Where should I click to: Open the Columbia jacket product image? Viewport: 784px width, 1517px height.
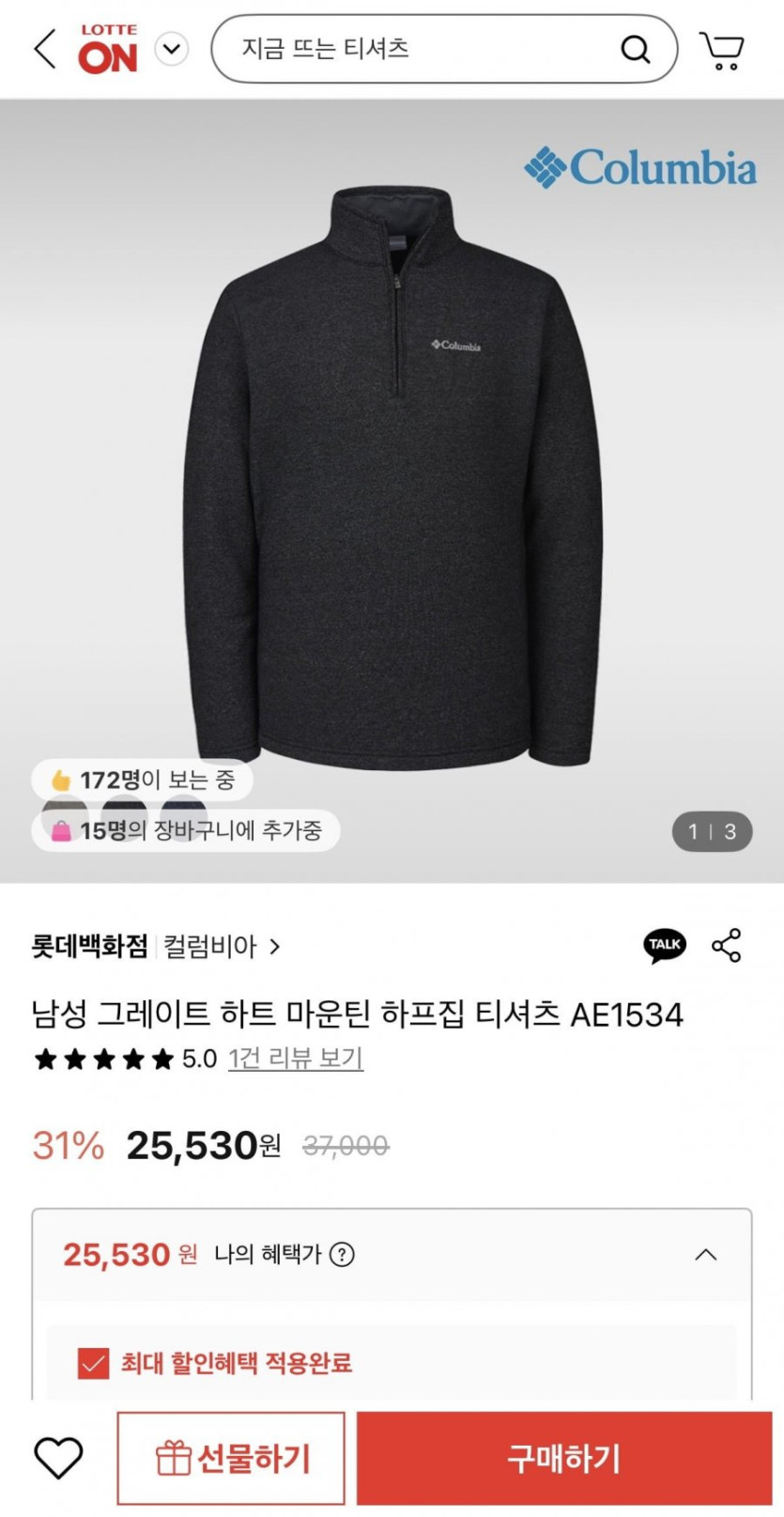tap(392, 477)
